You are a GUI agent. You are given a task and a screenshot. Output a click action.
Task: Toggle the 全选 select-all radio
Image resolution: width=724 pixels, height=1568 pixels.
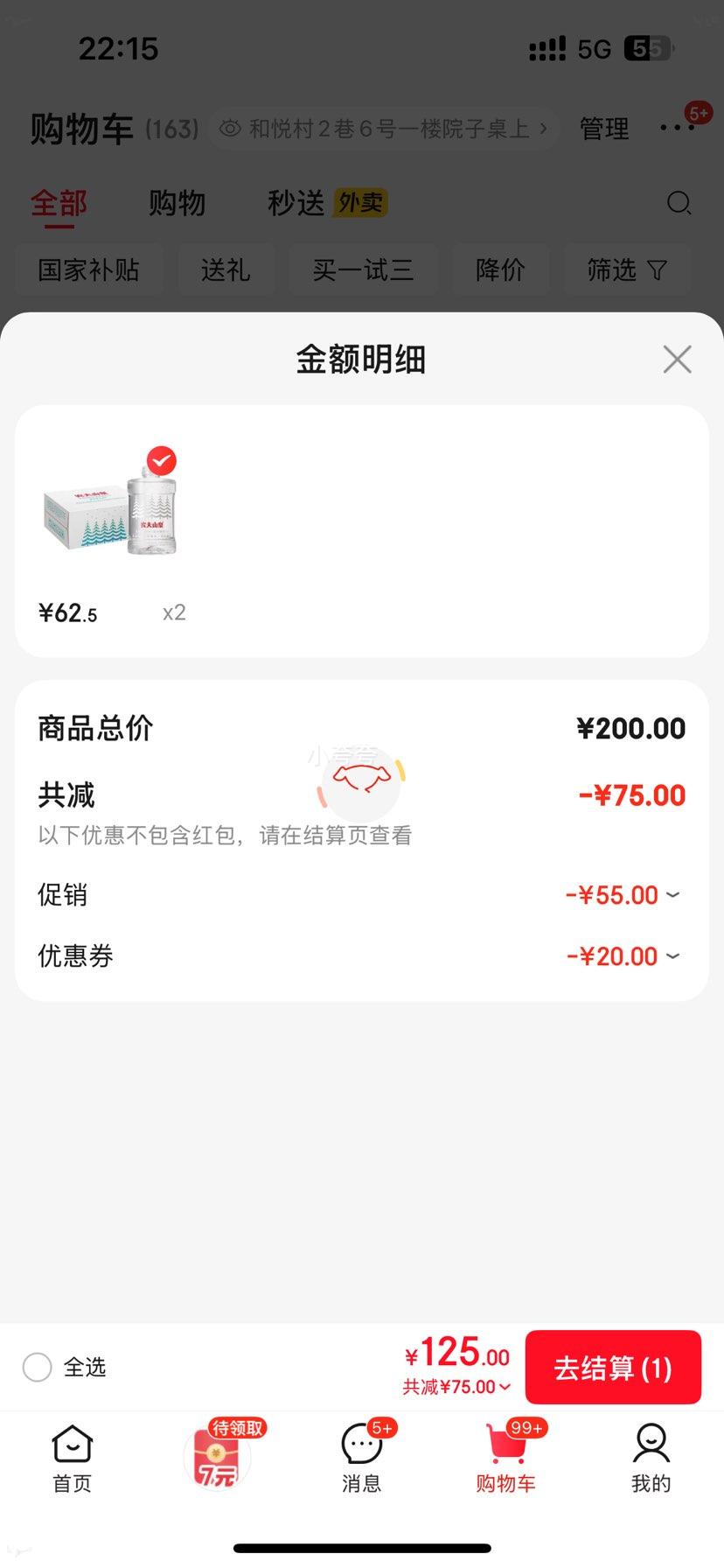click(37, 1367)
